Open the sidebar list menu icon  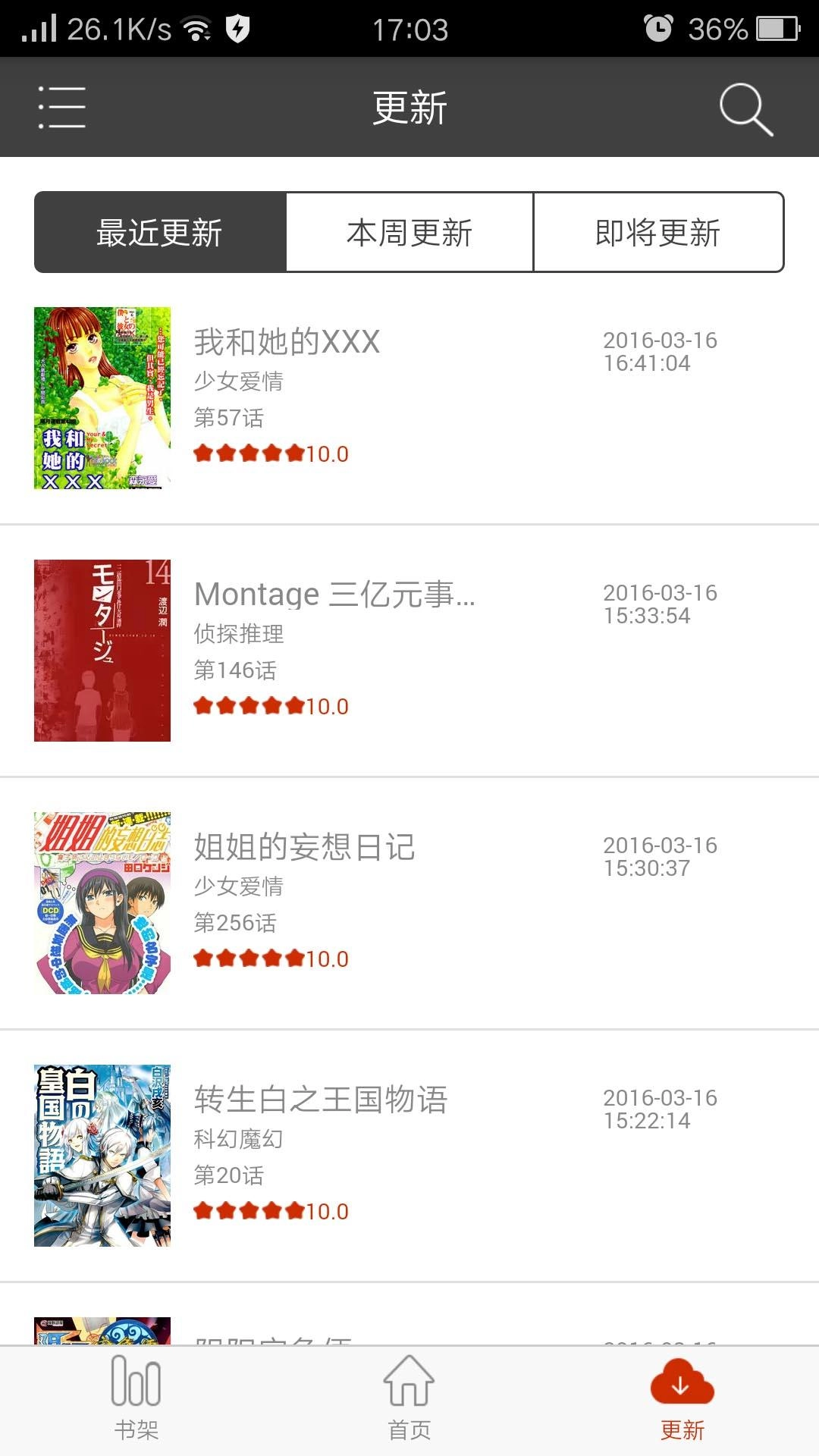pos(61,106)
